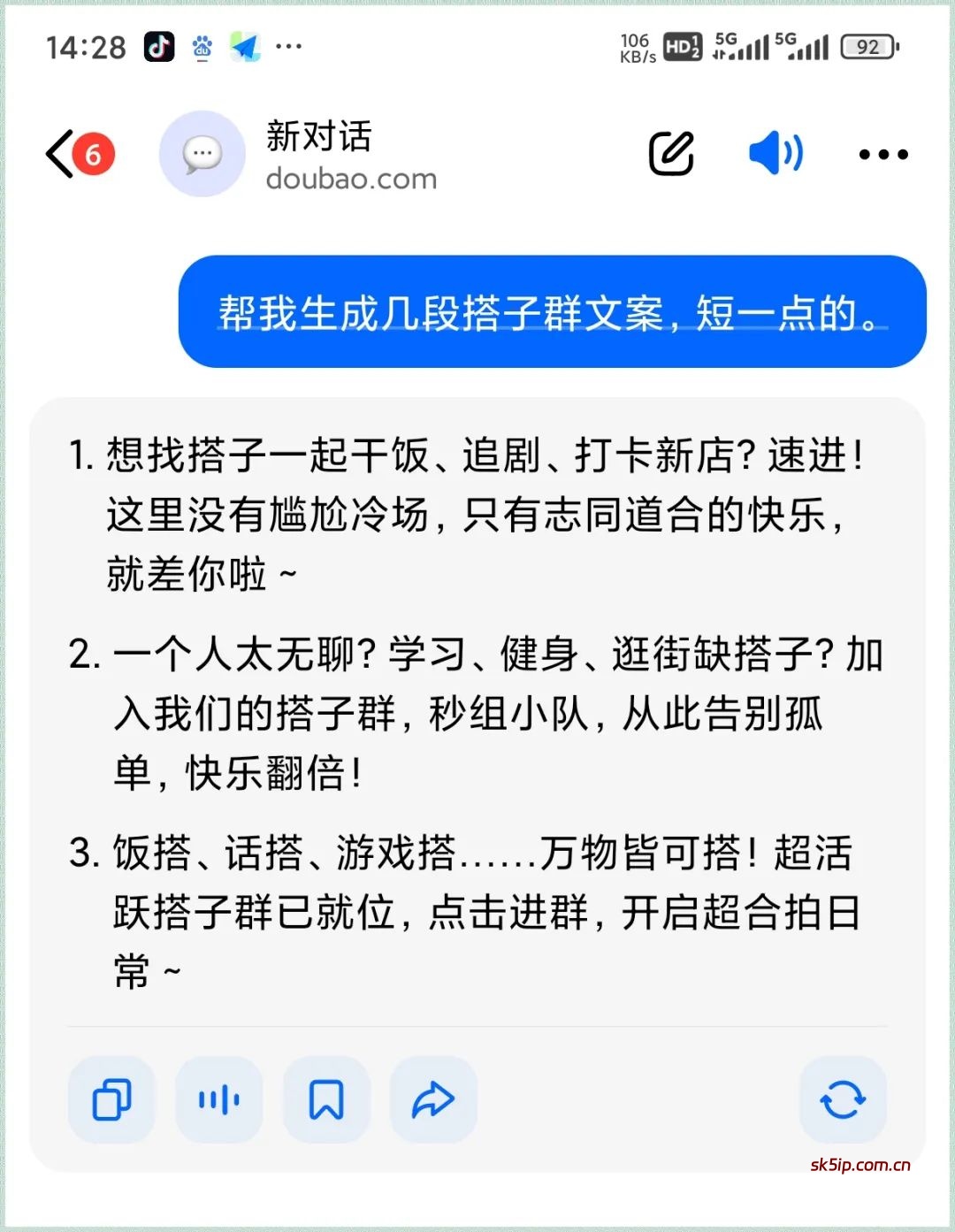Share the AI response
The height and width of the screenshot is (1232, 955).
coord(432,1099)
